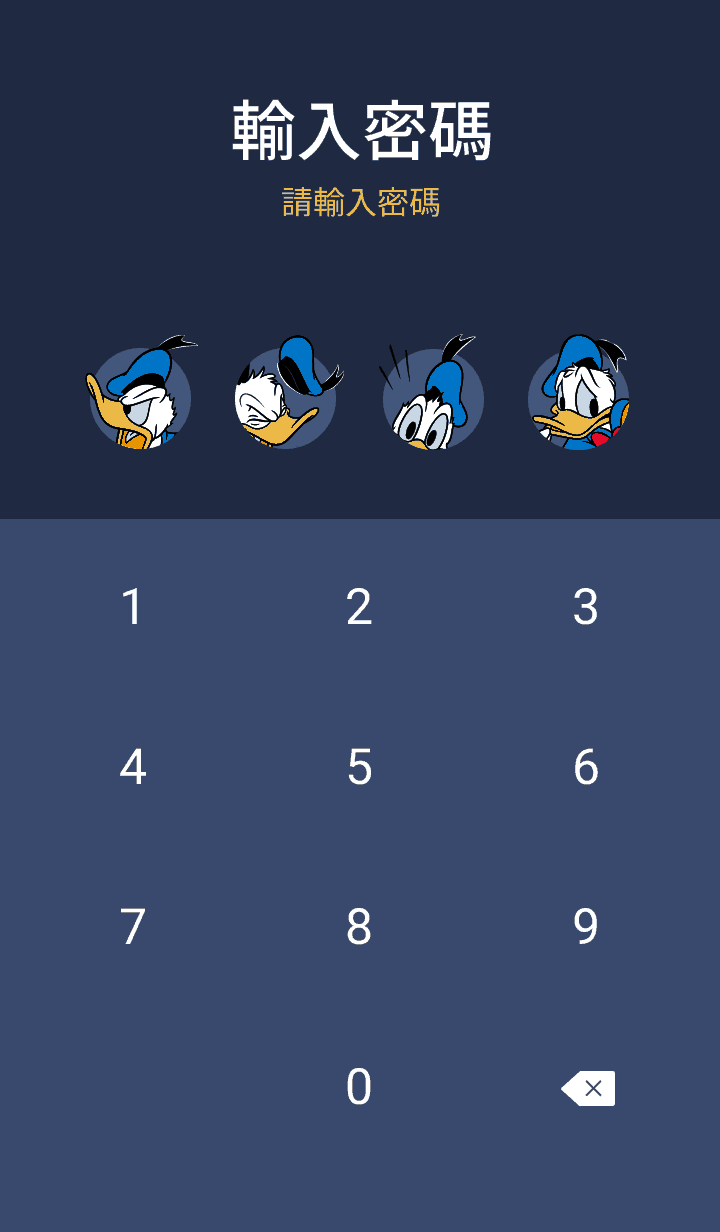Enter digit 5 on the keypad

[x=359, y=767]
